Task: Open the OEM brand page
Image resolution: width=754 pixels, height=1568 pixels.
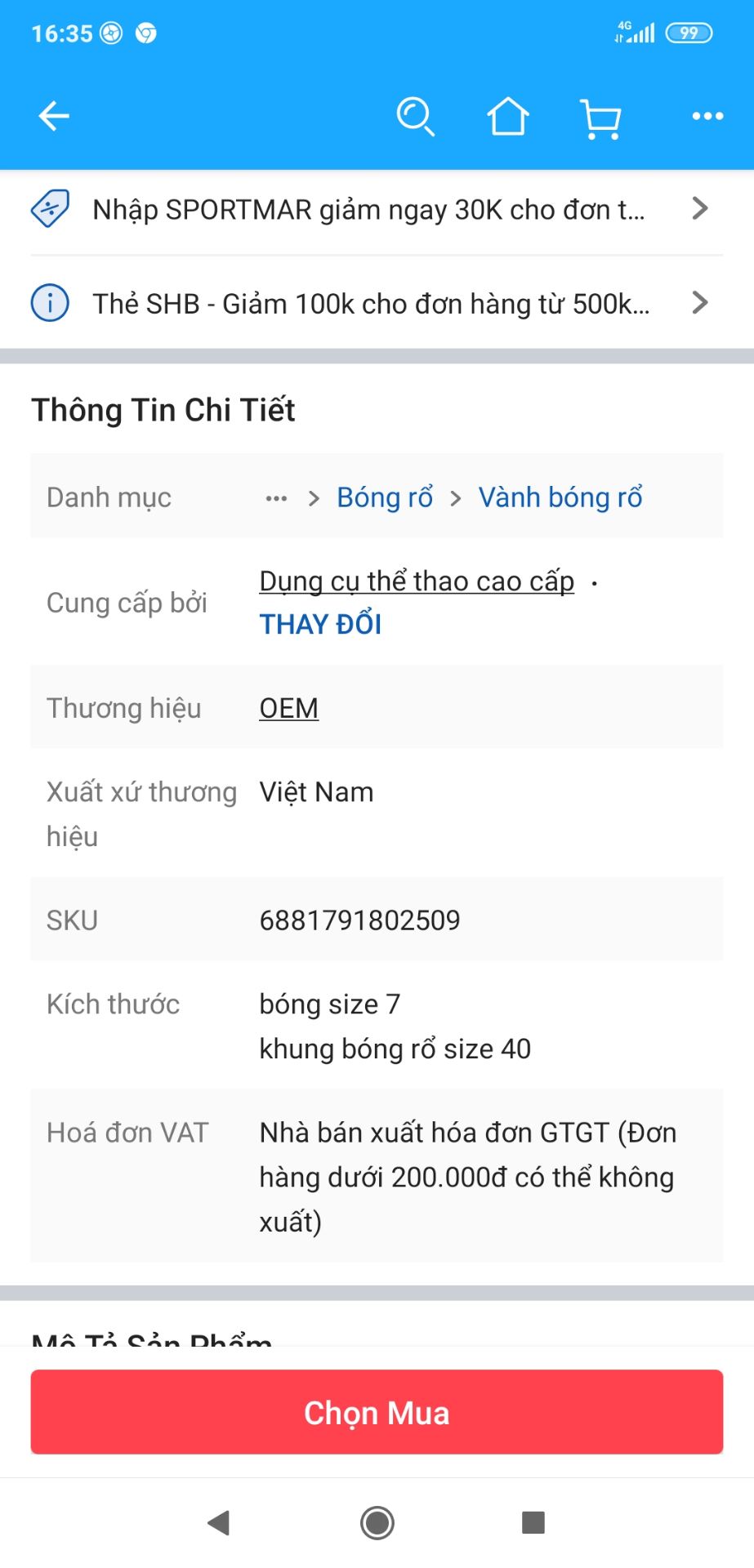Action: click(288, 708)
